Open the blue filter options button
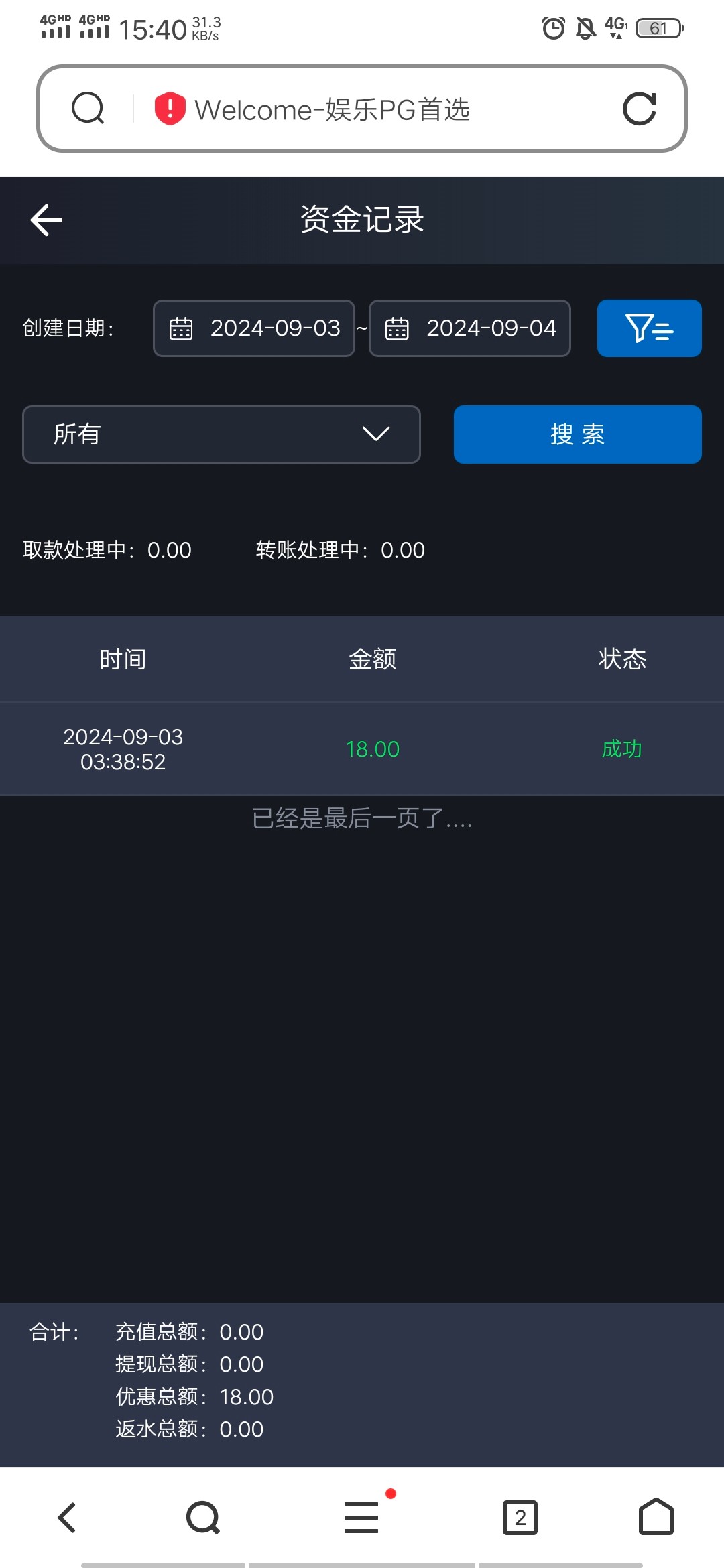The height and width of the screenshot is (1568, 724). 649,328
